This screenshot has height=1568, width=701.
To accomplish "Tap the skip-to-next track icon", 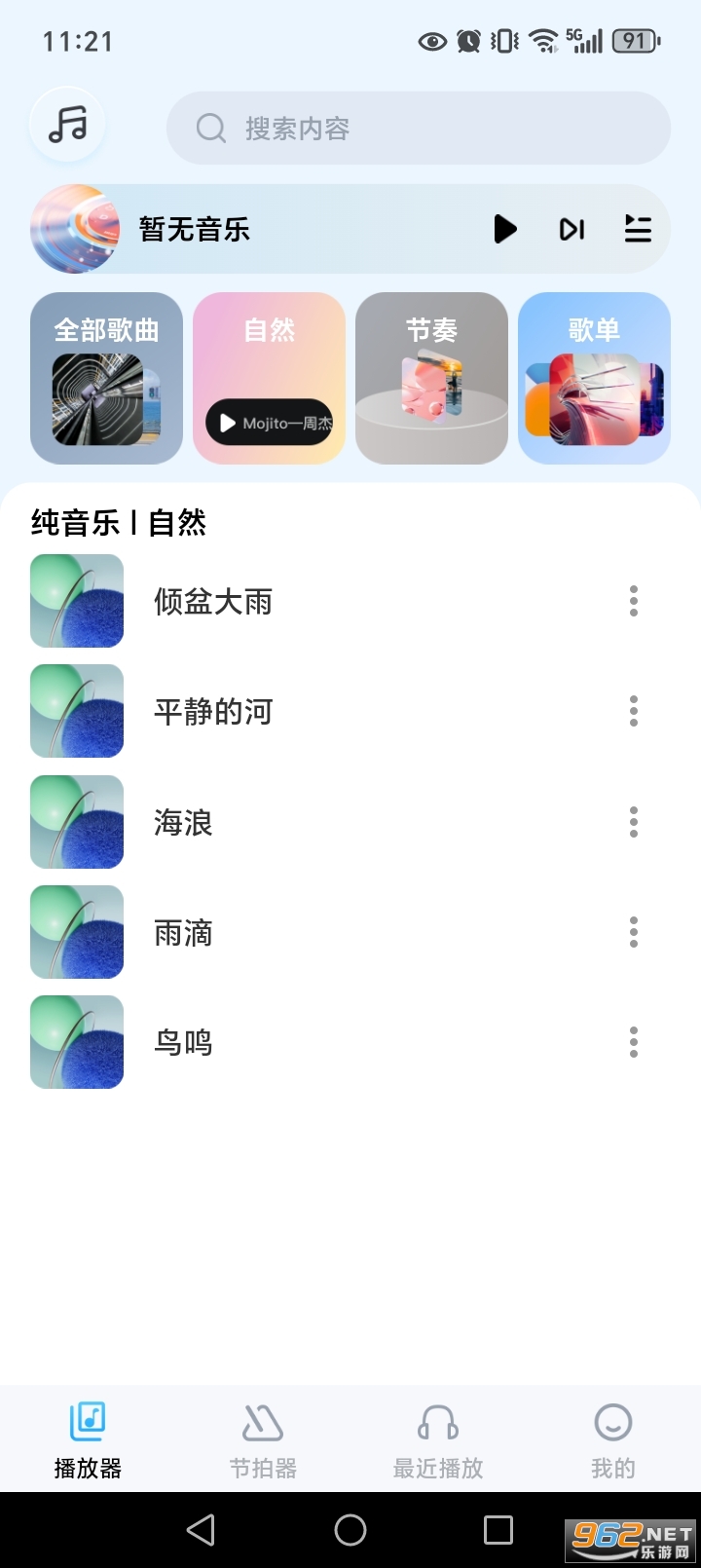I will click(572, 230).
